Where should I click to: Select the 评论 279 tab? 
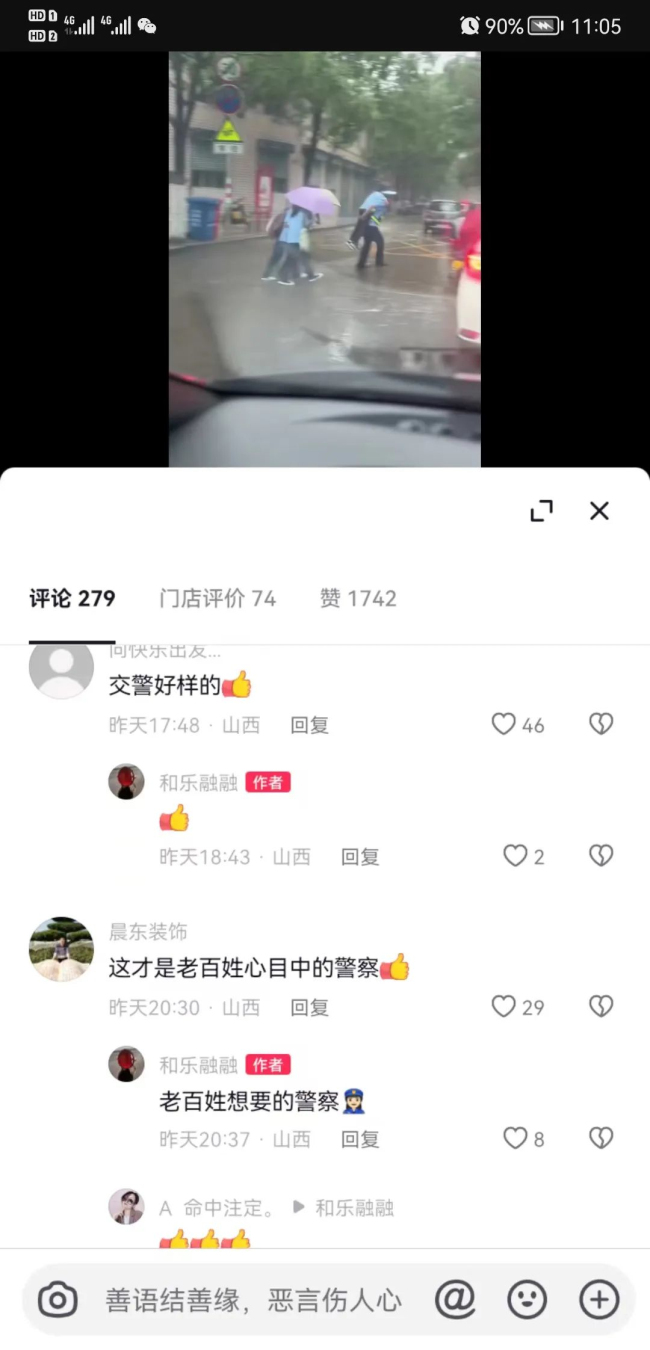[72, 598]
